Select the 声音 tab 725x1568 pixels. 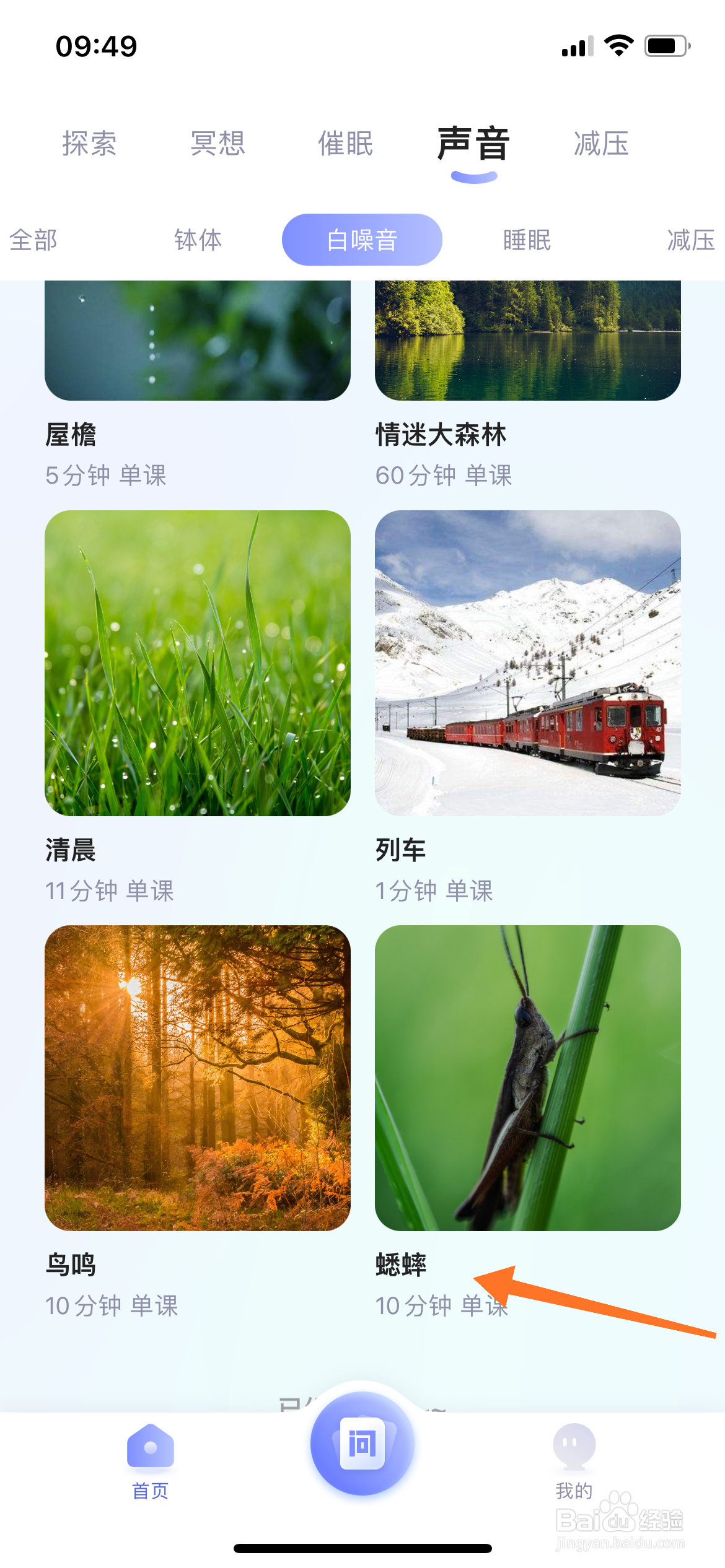[x=474, y=144]
